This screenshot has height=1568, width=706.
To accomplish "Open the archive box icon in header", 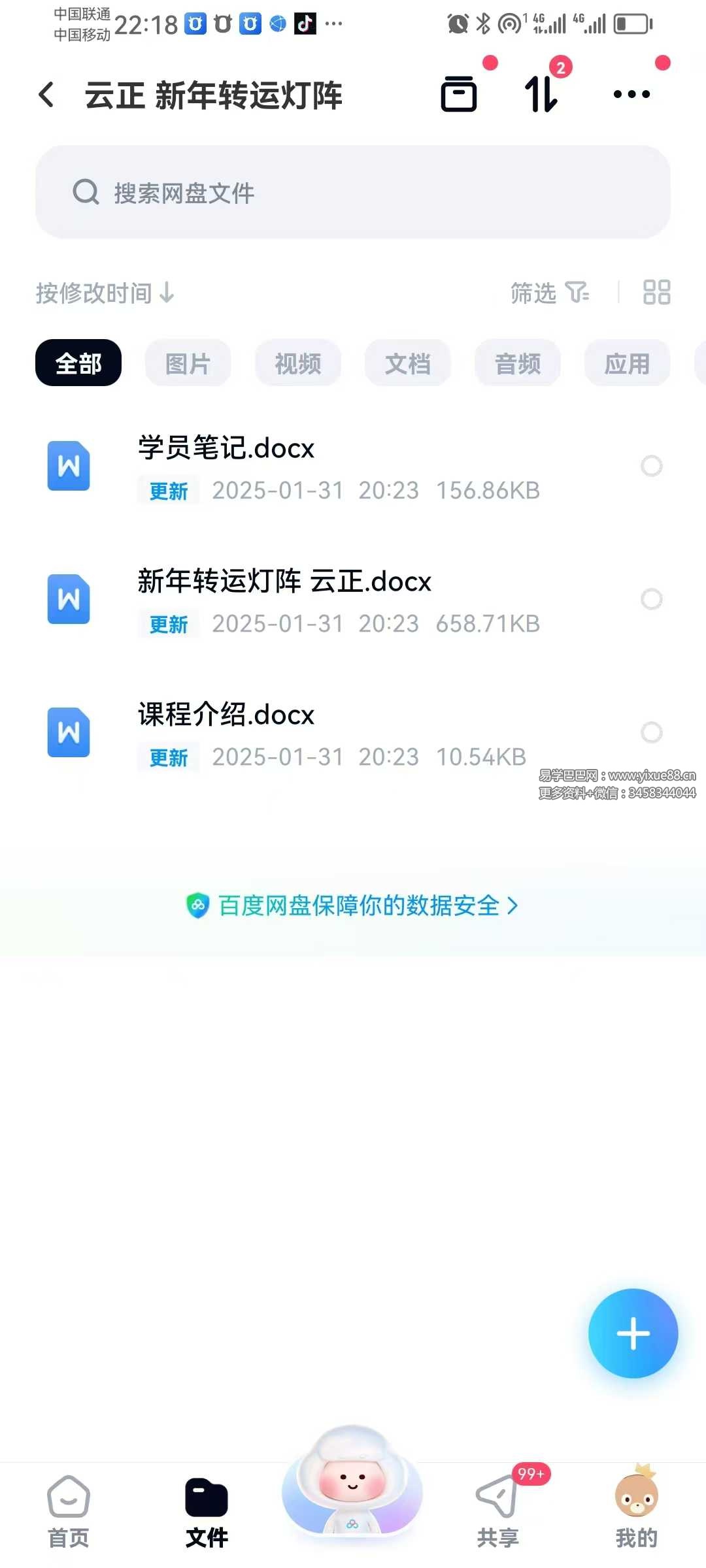I will click(459, 94).
